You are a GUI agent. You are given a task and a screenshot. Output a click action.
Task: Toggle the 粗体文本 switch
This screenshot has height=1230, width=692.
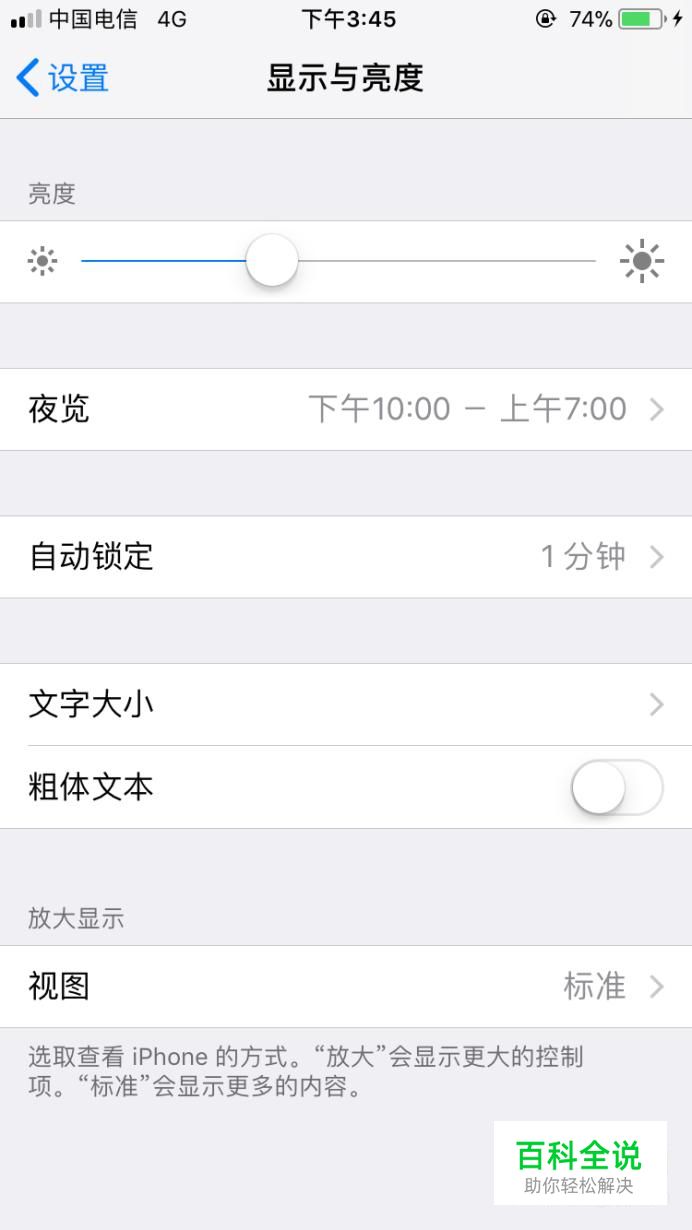click(617, 788)
